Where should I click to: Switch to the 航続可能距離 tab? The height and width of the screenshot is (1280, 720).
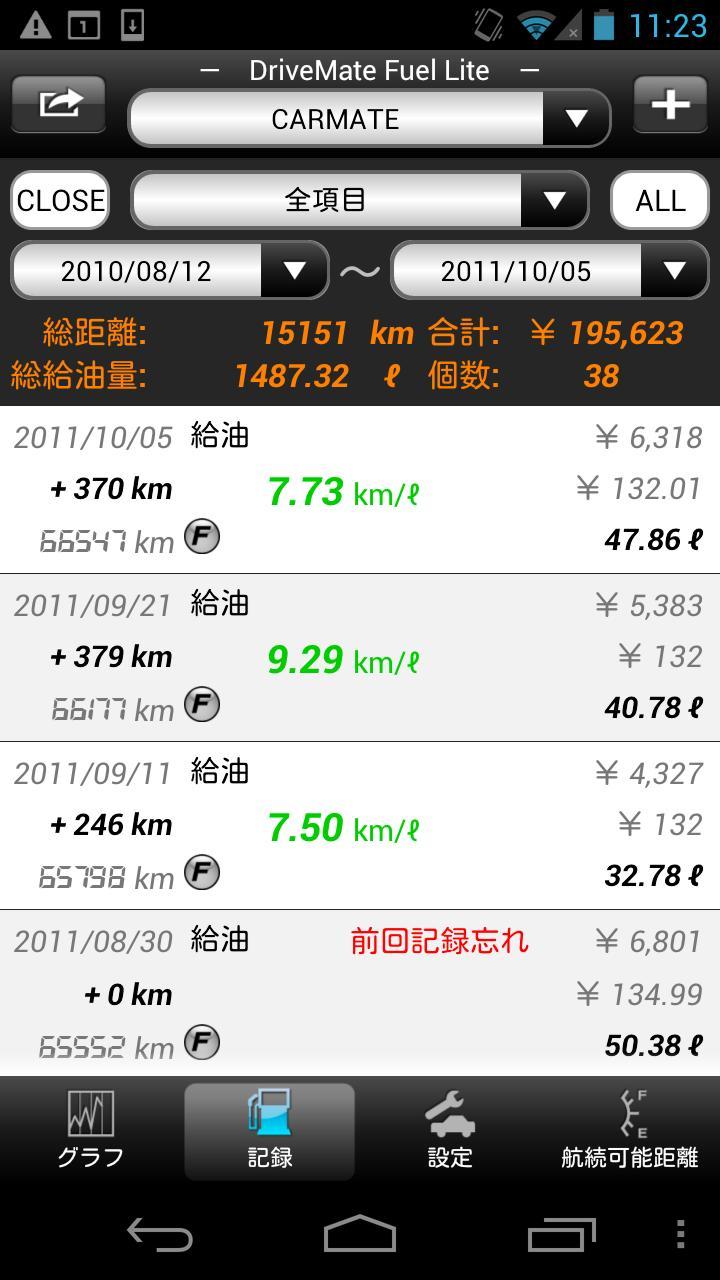pyautogui.click(x=630, y=1130)
